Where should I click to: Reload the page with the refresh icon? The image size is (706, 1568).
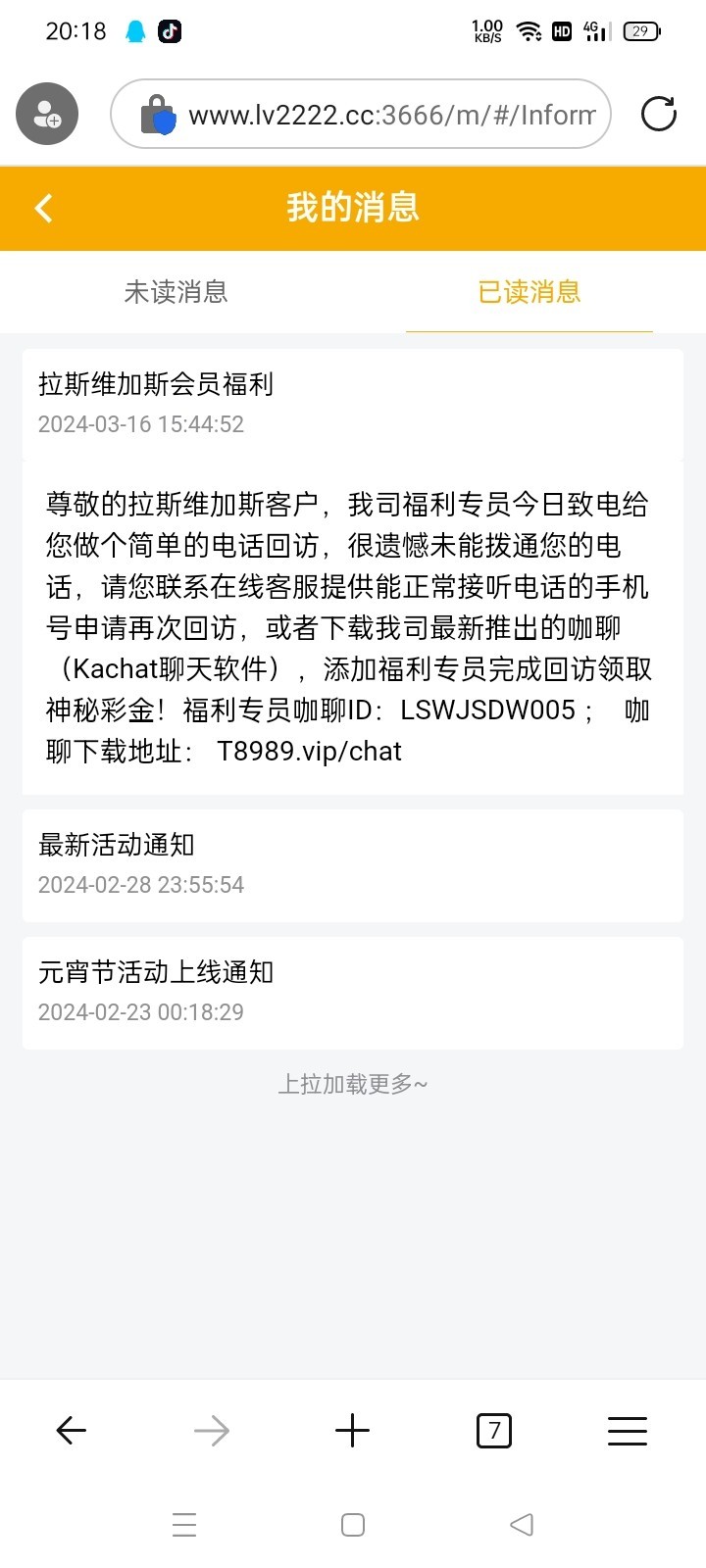click(x=659, y=114)
